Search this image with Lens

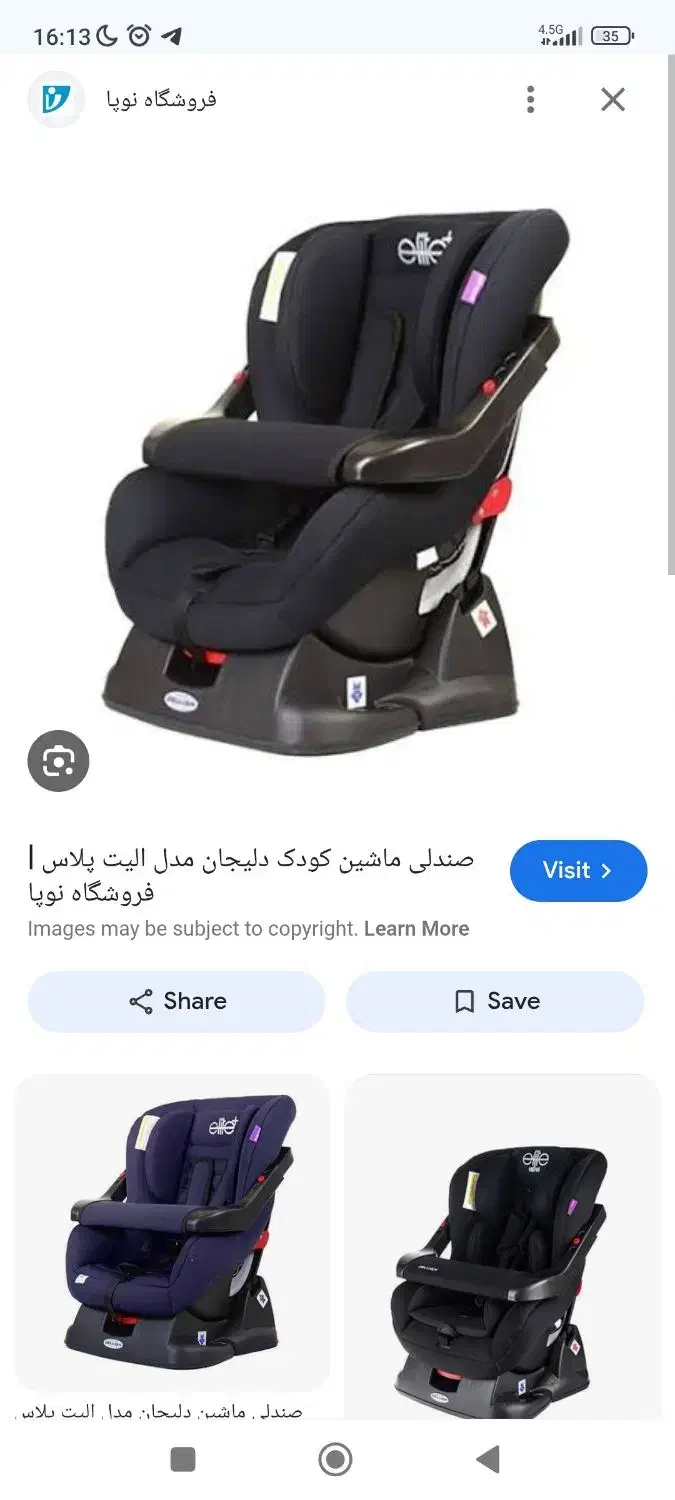[58, 762]
